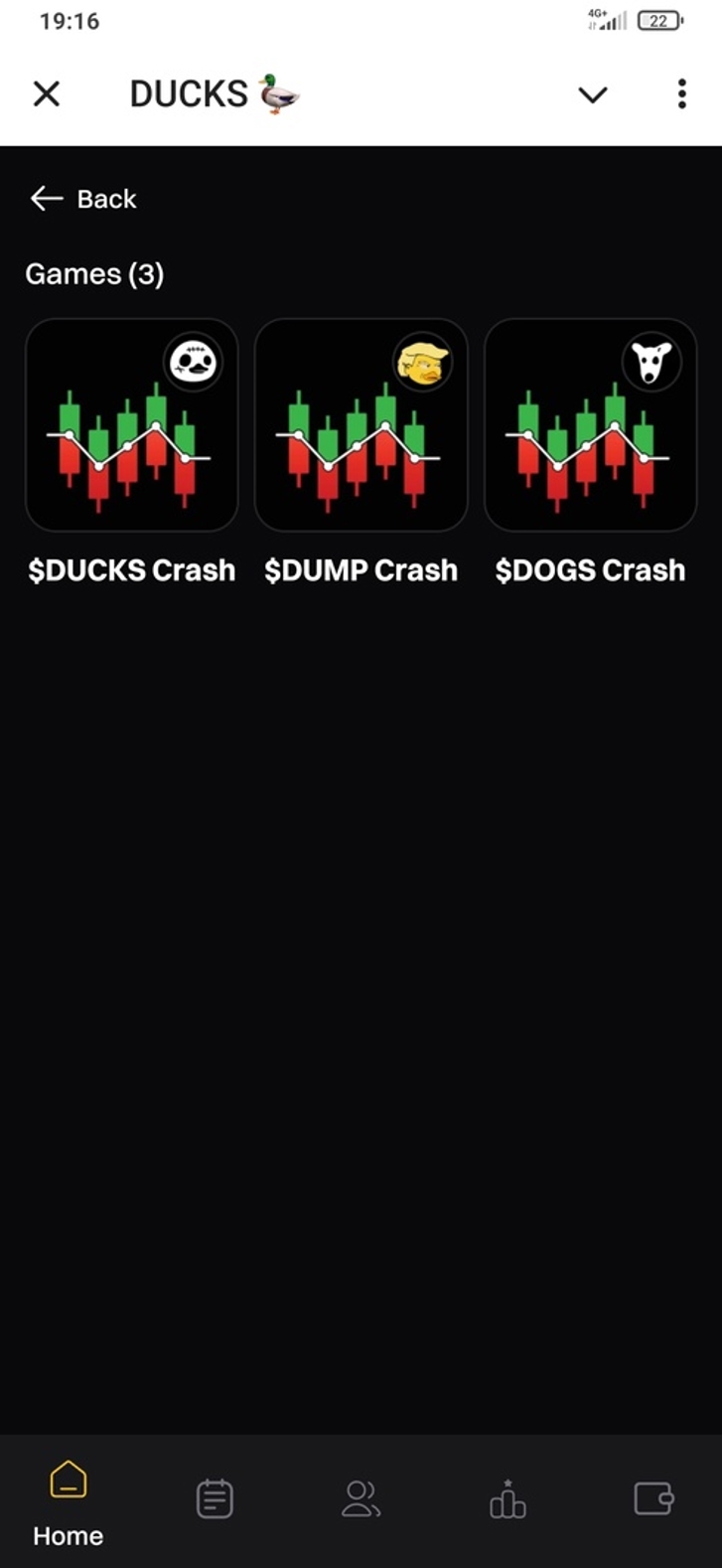Open the three-dot overflow menu
The height and width of the screenshot is (1568, 722).
click(681, 94)
